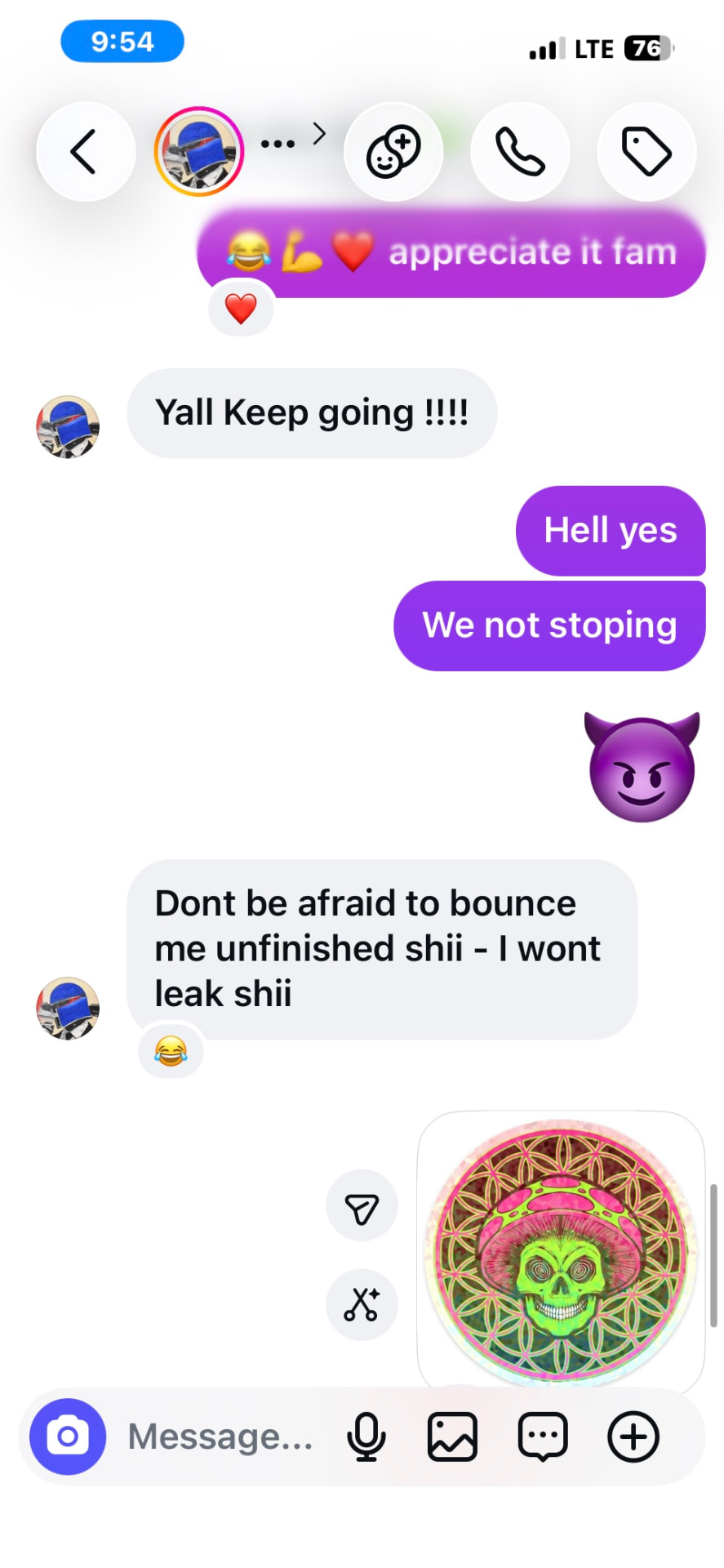Open the photo gallery picker
Image resolution: width=724 pixels, height=1568 pixels.
click(452, 1437)
